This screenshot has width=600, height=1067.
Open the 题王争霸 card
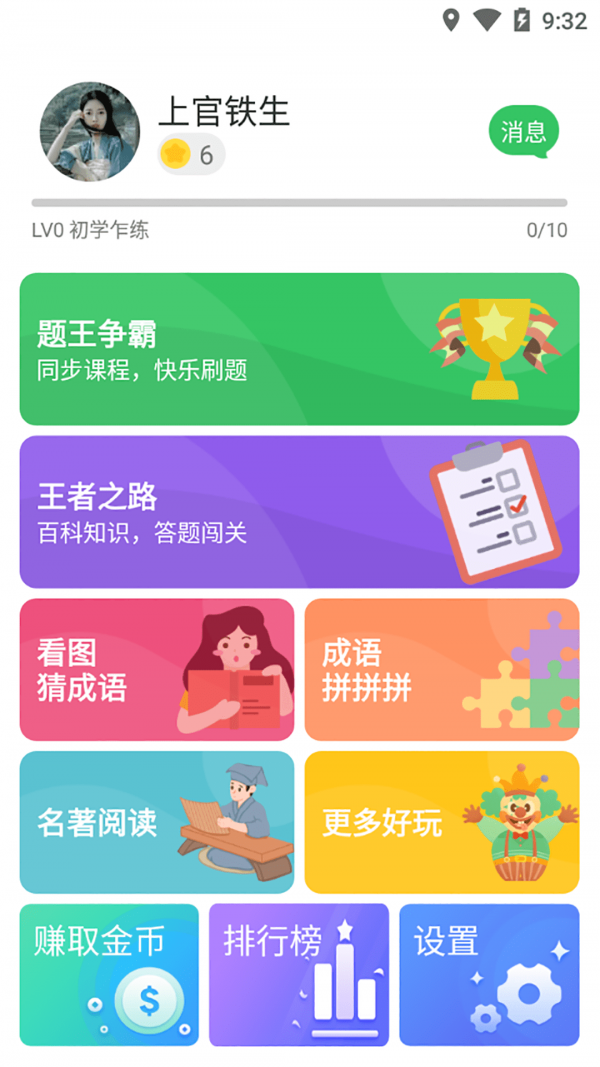coord(299,349)
